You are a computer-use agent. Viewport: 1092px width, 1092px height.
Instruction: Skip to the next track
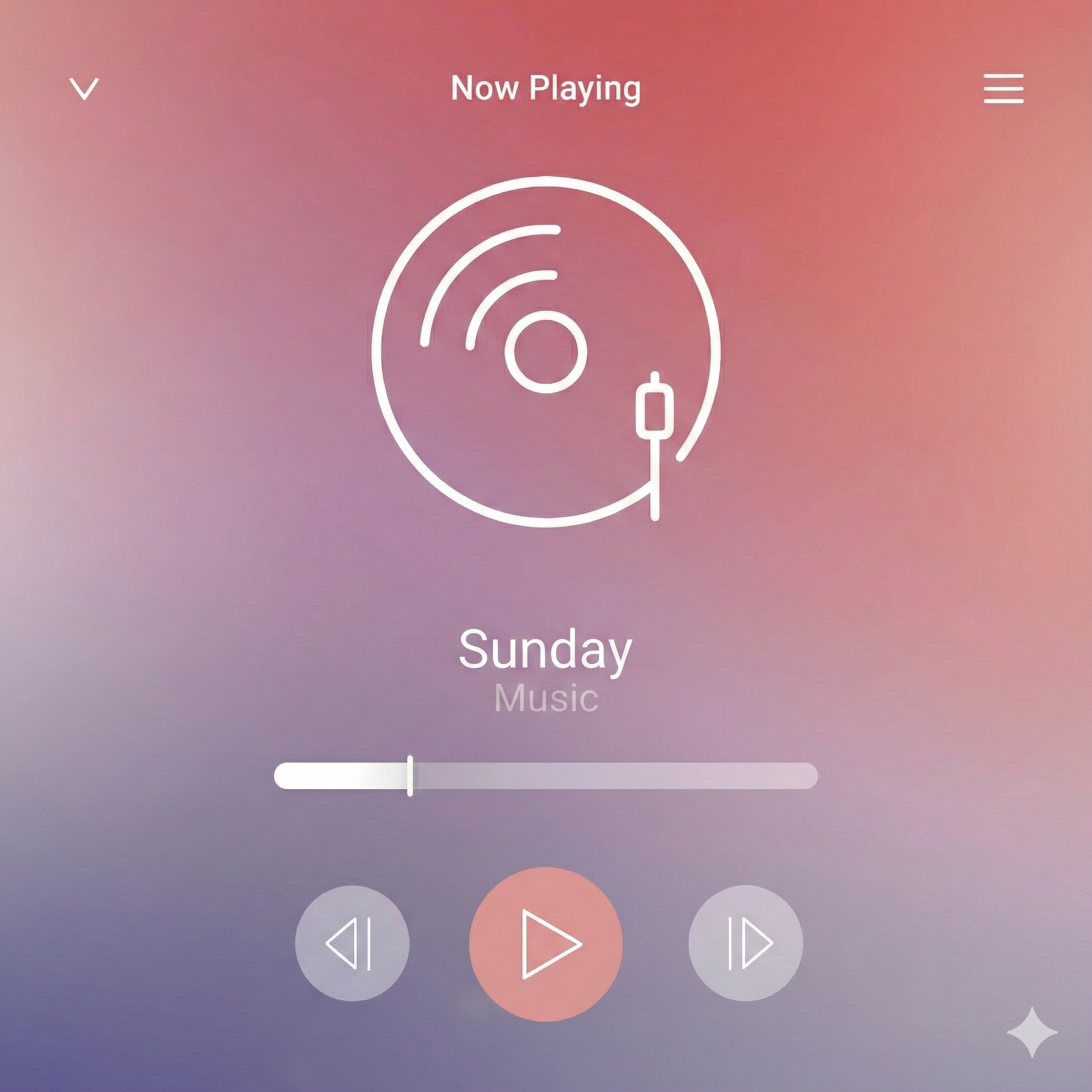pos(745,943)
